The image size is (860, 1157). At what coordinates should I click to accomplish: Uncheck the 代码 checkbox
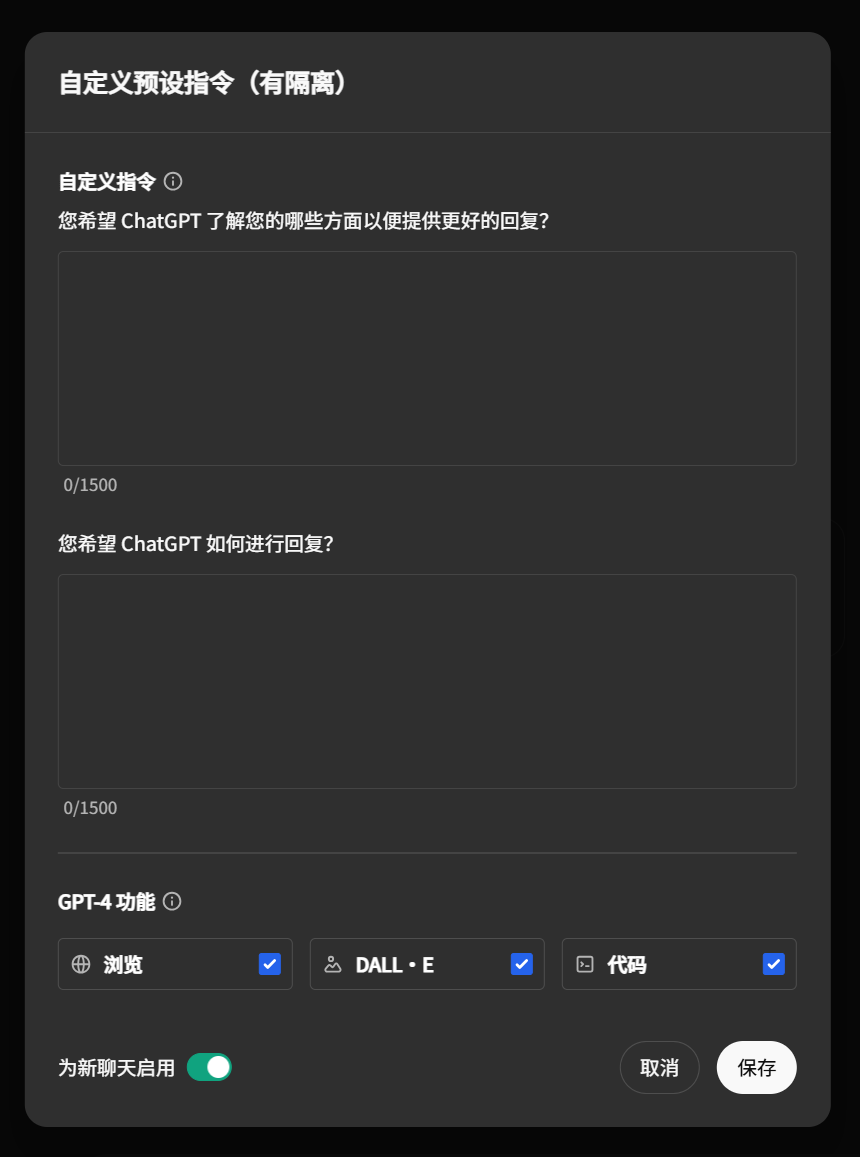pos(774,964)
